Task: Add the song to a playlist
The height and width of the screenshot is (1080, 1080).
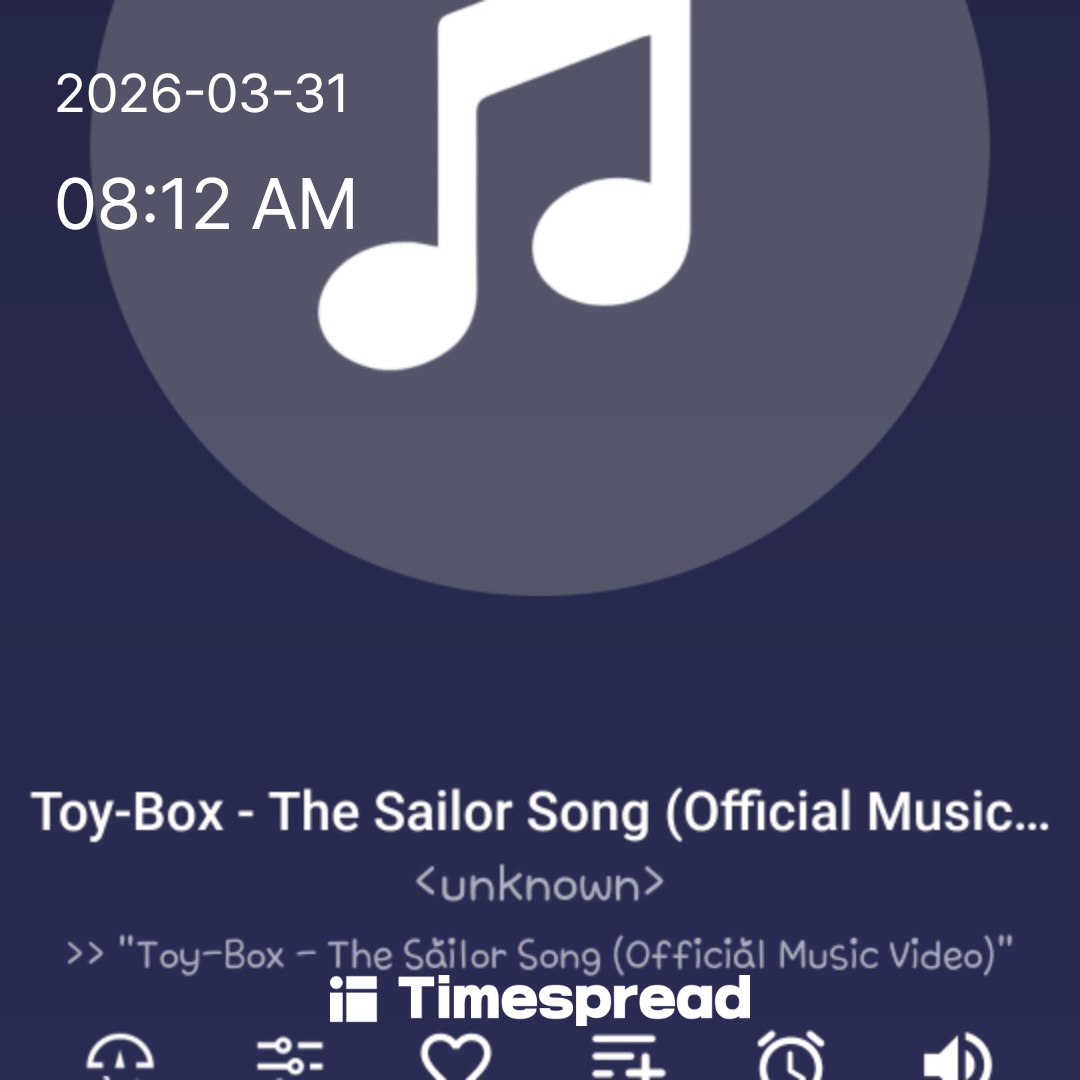Action: click(x=624, y=1058)
